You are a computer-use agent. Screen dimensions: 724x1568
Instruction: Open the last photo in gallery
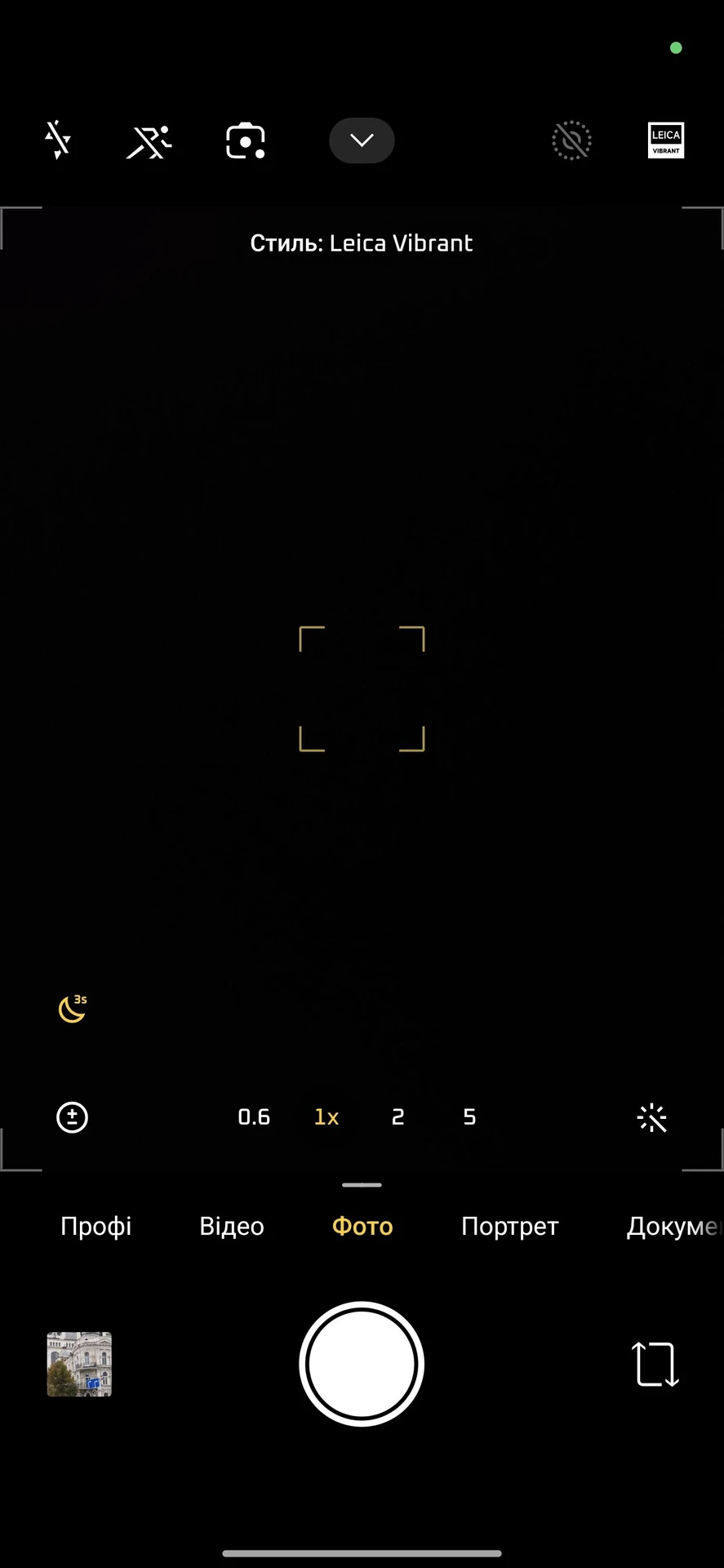click(79, 1364)
